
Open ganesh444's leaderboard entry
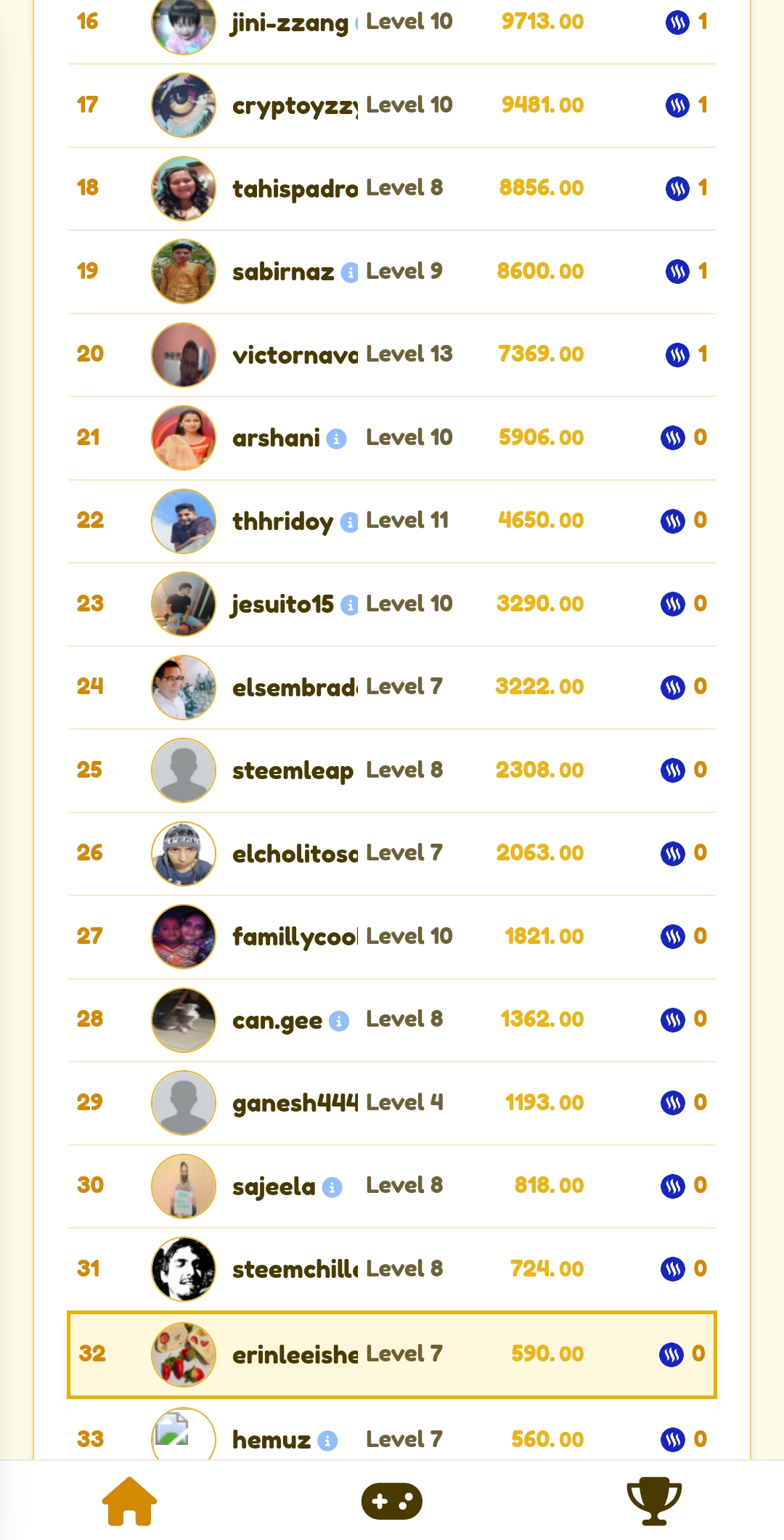tap(392, 1103)
